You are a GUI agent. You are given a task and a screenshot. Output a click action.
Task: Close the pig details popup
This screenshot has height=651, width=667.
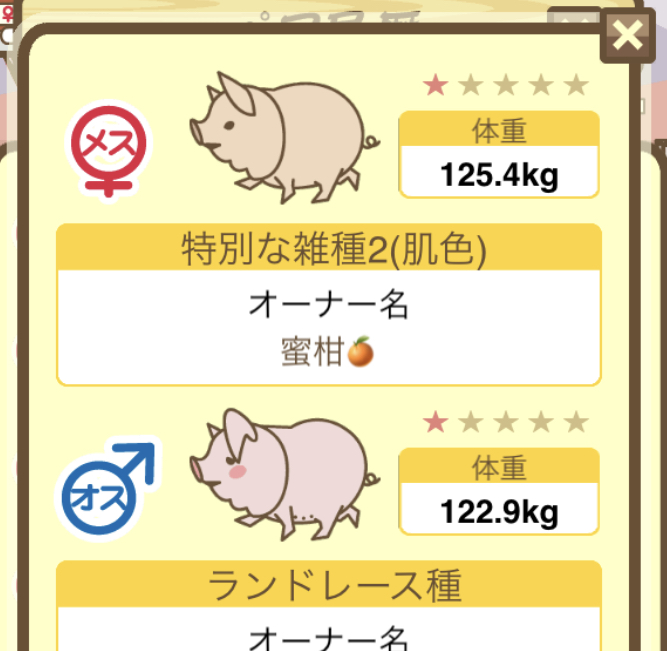click(627, 36)
